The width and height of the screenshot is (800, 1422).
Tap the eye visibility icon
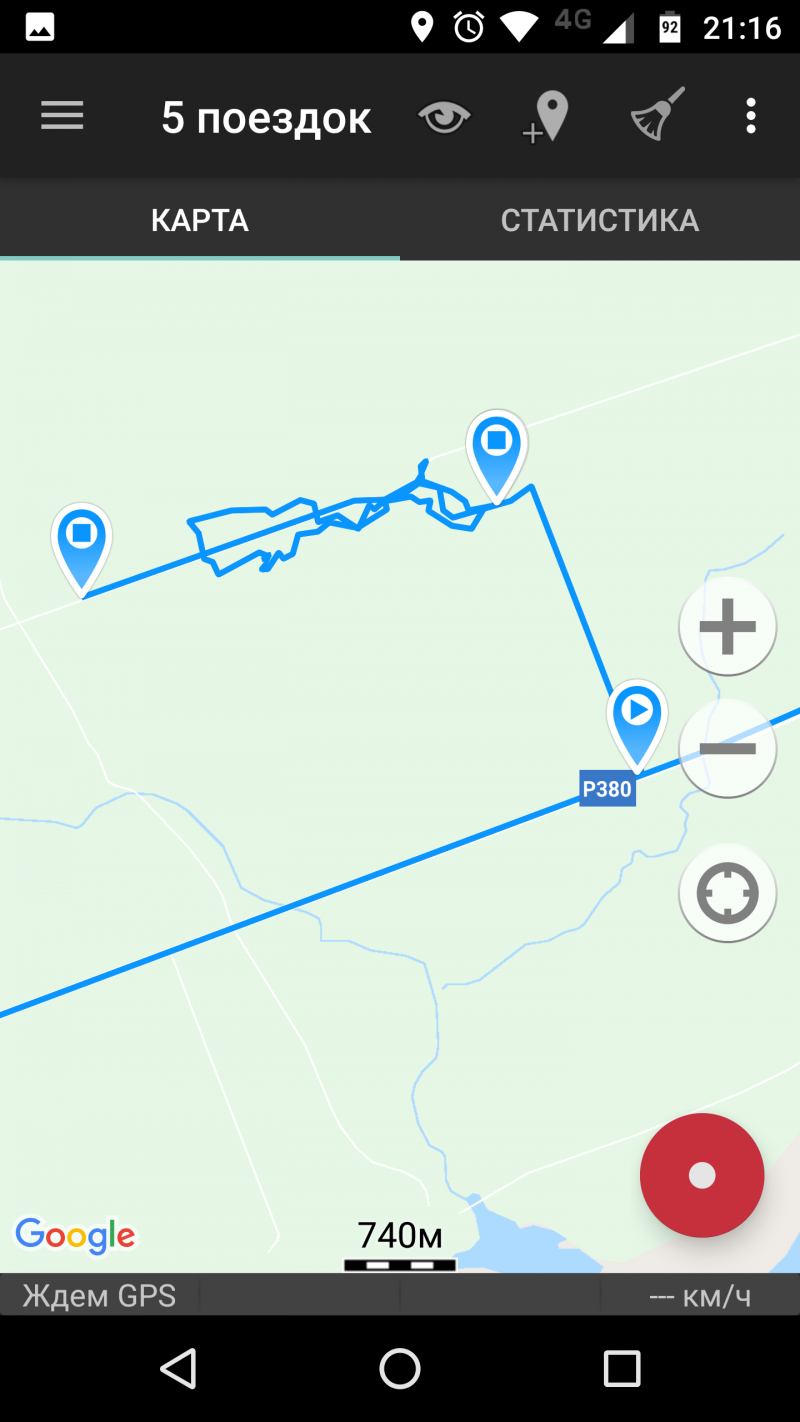pos(444,118)
